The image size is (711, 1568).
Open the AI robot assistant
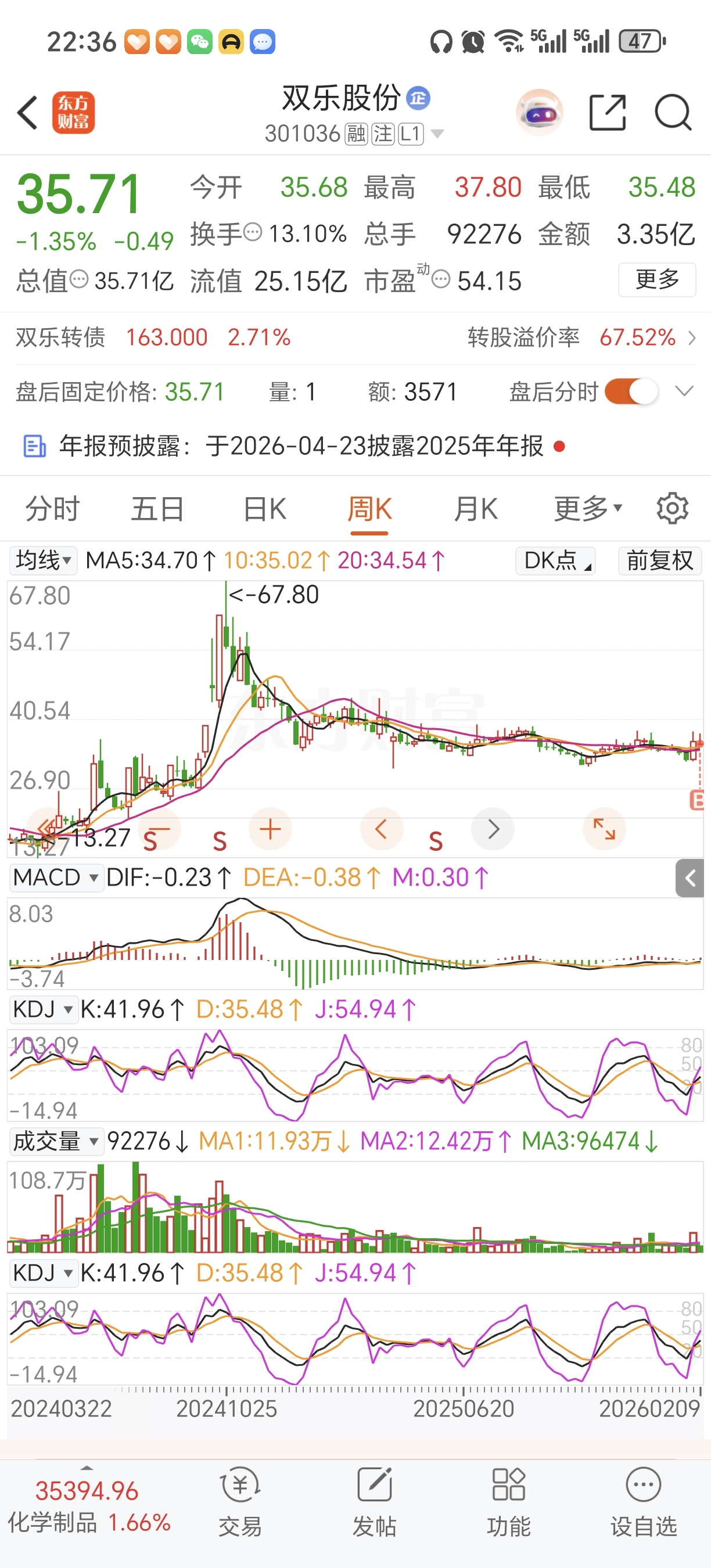[x=538, y=113]
